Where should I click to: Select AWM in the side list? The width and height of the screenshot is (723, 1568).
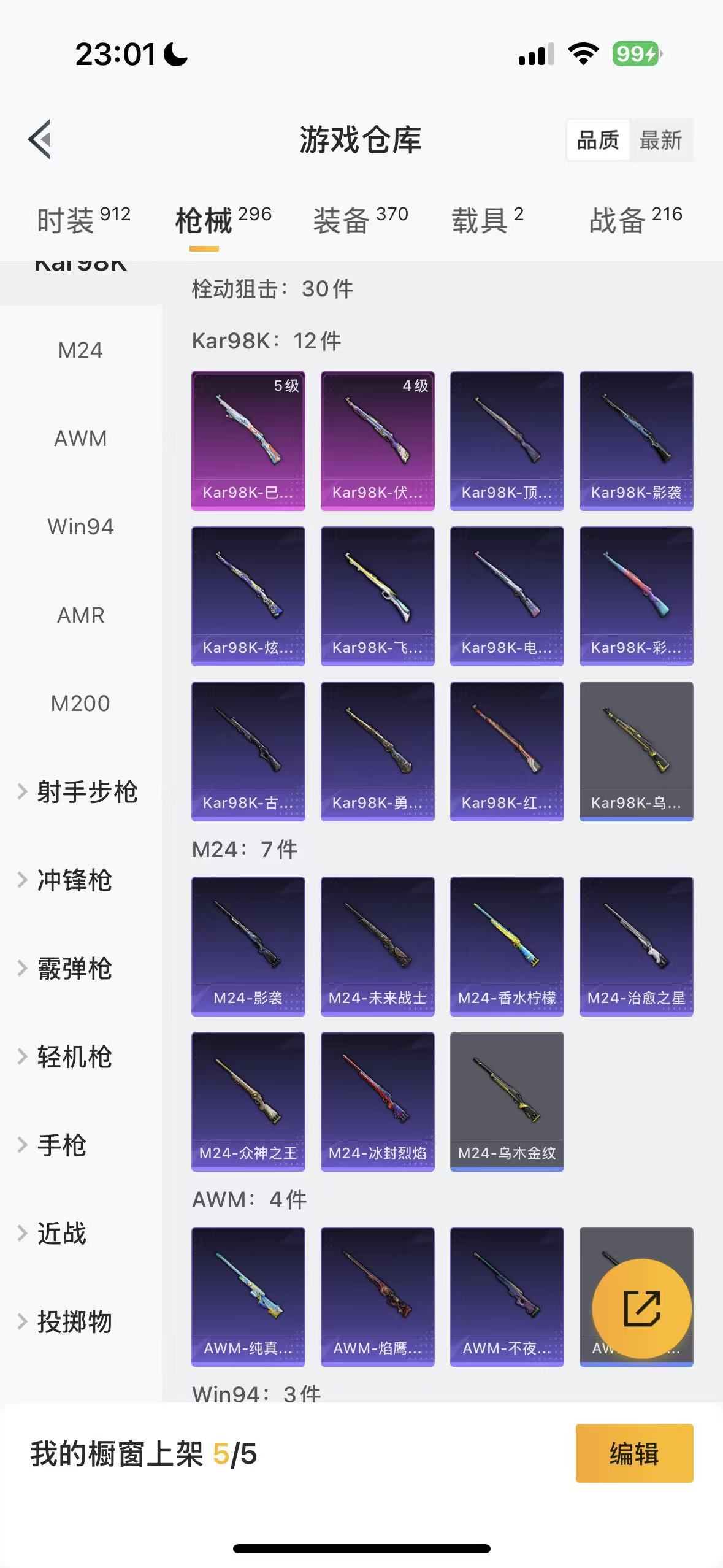click(80, 439)
